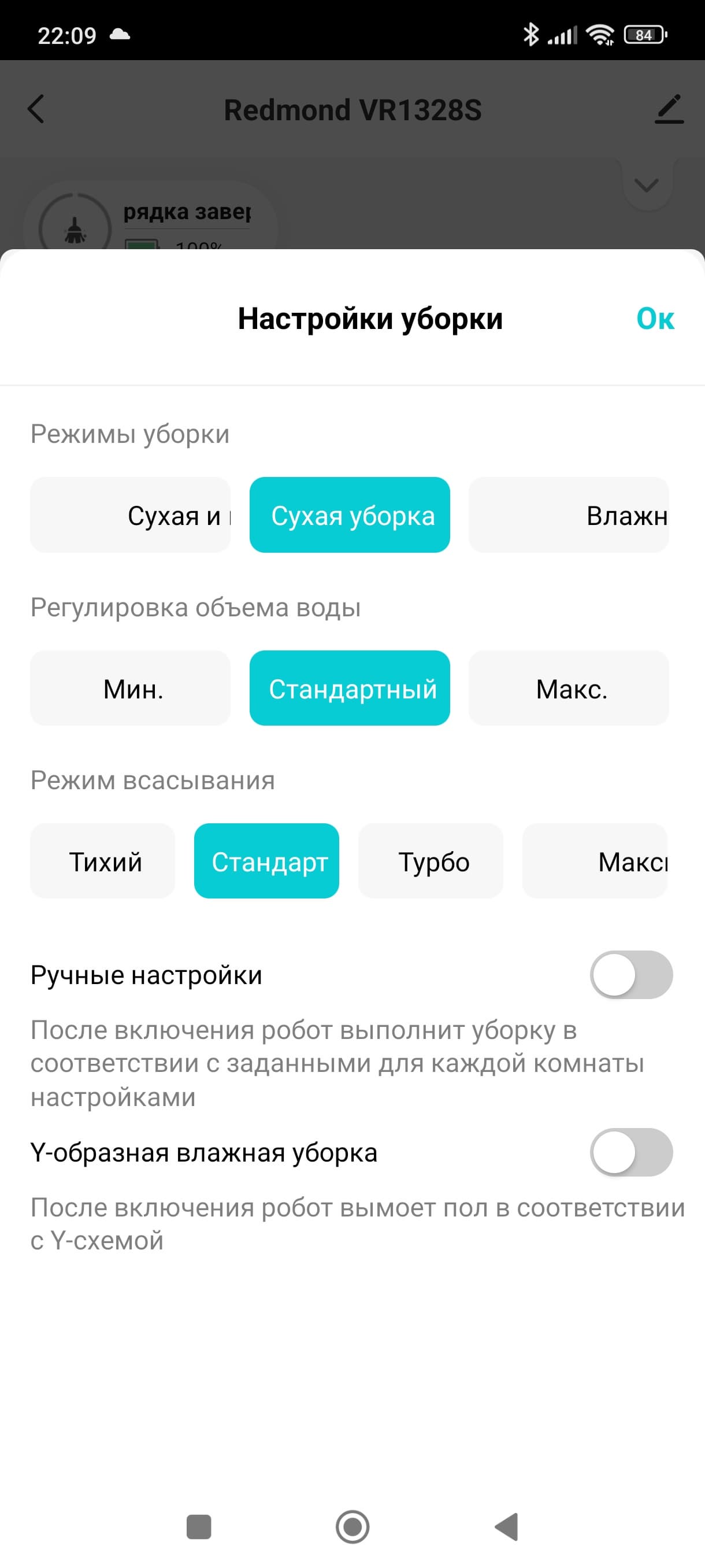Turn on Y-образная влажная уборка
The height and width of the screenshot is (1568, 705).
click(x=631, y=1152)
